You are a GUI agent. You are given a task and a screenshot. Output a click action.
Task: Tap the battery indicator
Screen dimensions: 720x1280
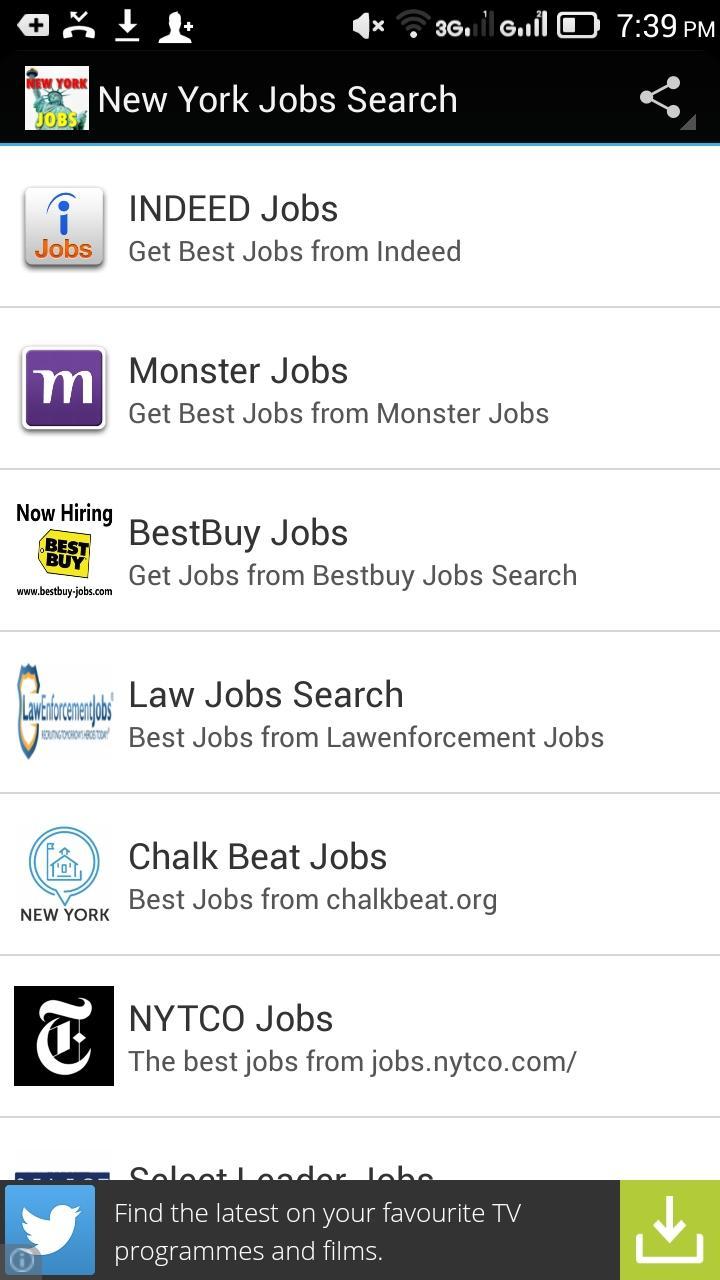coord(580,25)
